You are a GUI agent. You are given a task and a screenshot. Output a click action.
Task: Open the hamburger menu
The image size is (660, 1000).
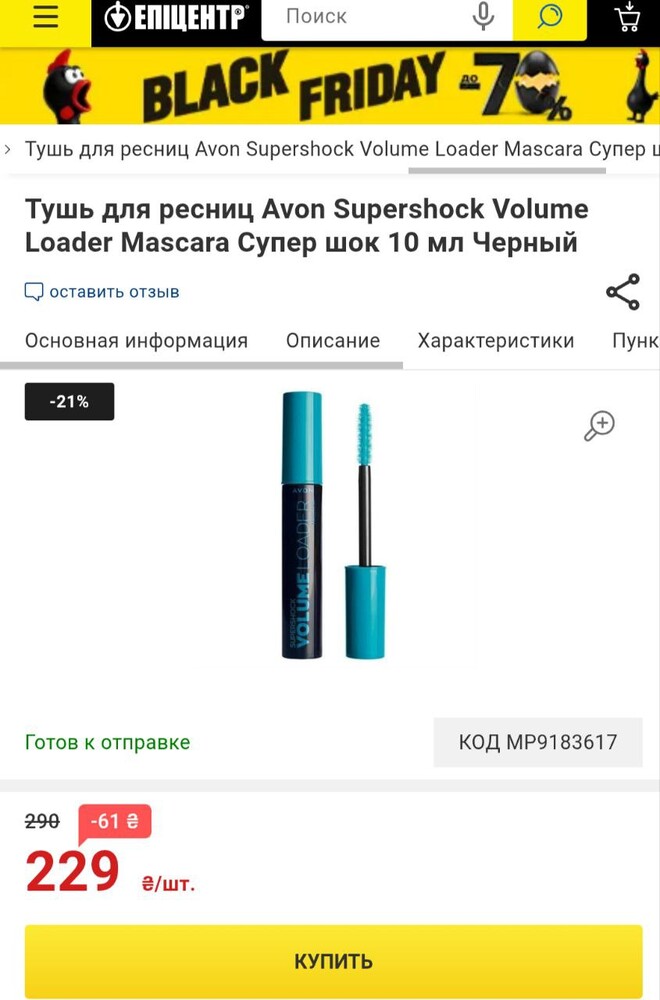pyautogui.click(x=45, y=19)
